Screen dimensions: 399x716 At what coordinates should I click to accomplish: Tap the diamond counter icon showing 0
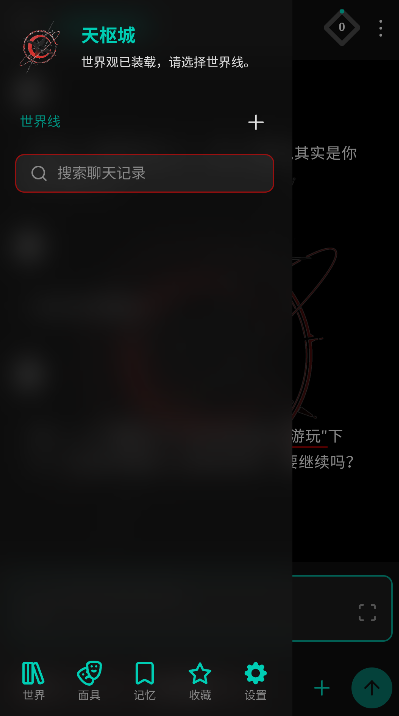pyautogui.click(x=341, y=27)
